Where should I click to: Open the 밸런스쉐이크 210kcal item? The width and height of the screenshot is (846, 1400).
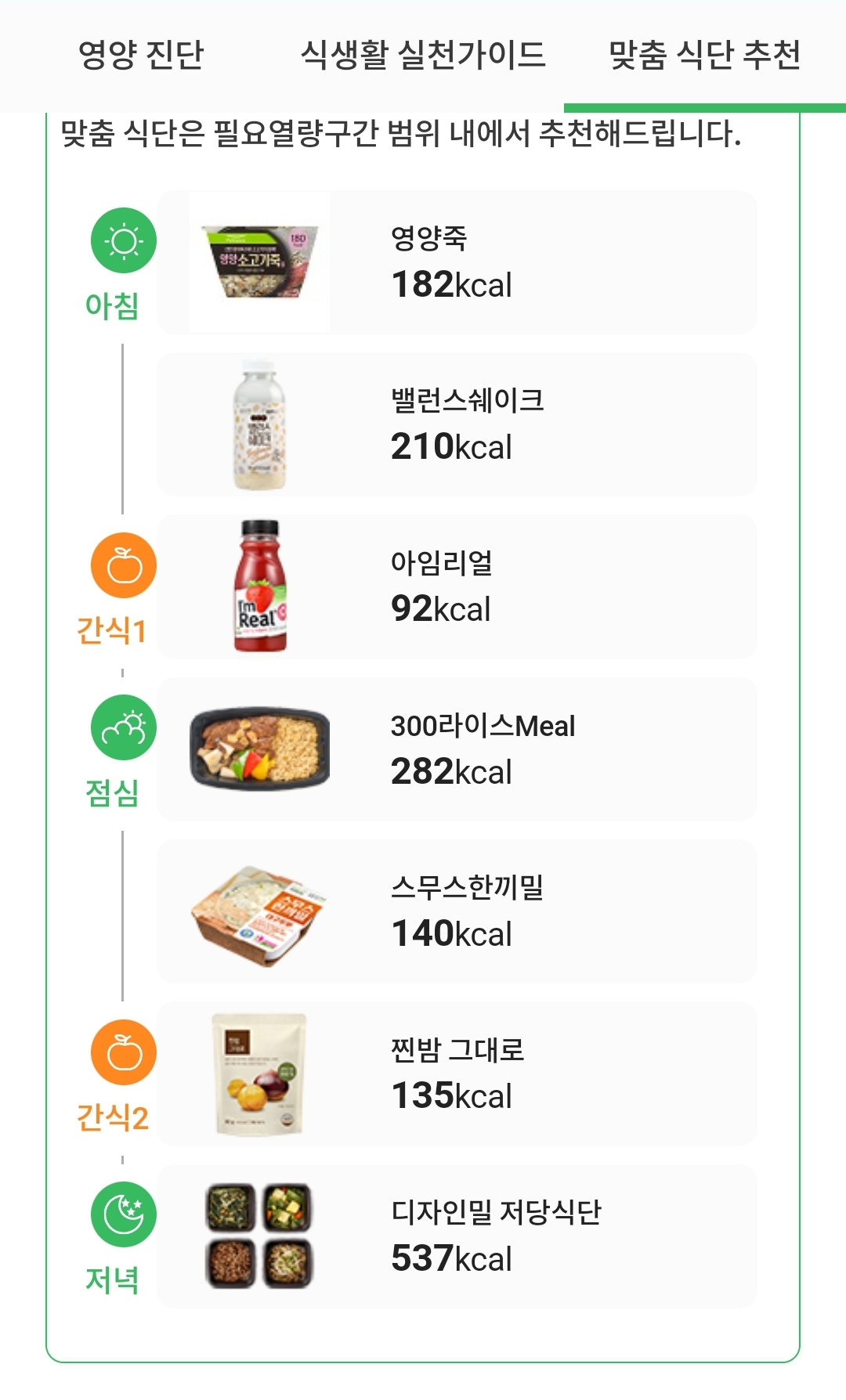point(457,424)
